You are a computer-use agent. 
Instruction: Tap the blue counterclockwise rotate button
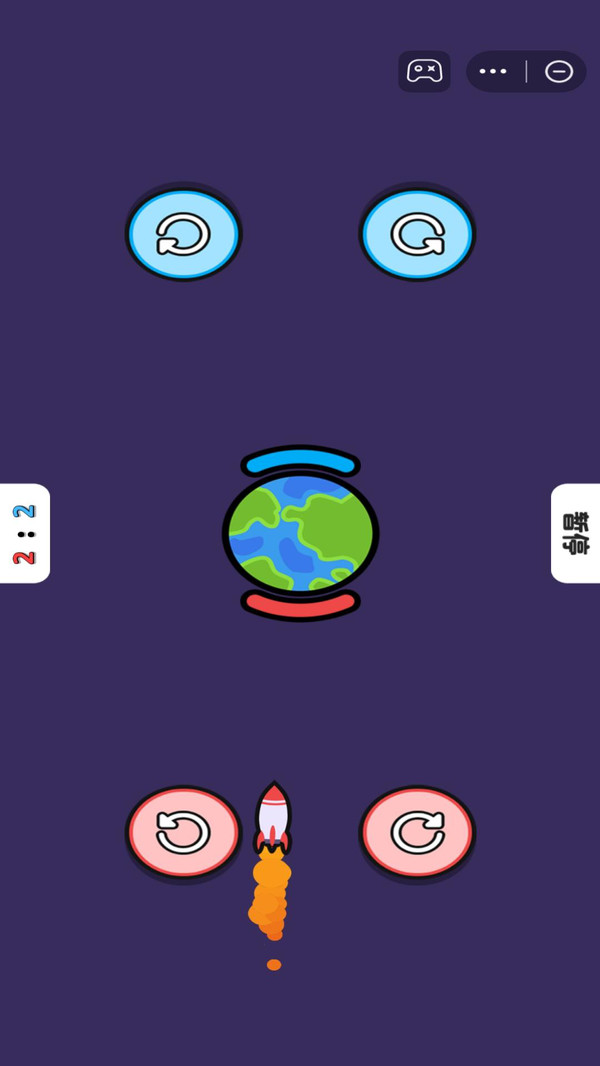click(183, 235)
